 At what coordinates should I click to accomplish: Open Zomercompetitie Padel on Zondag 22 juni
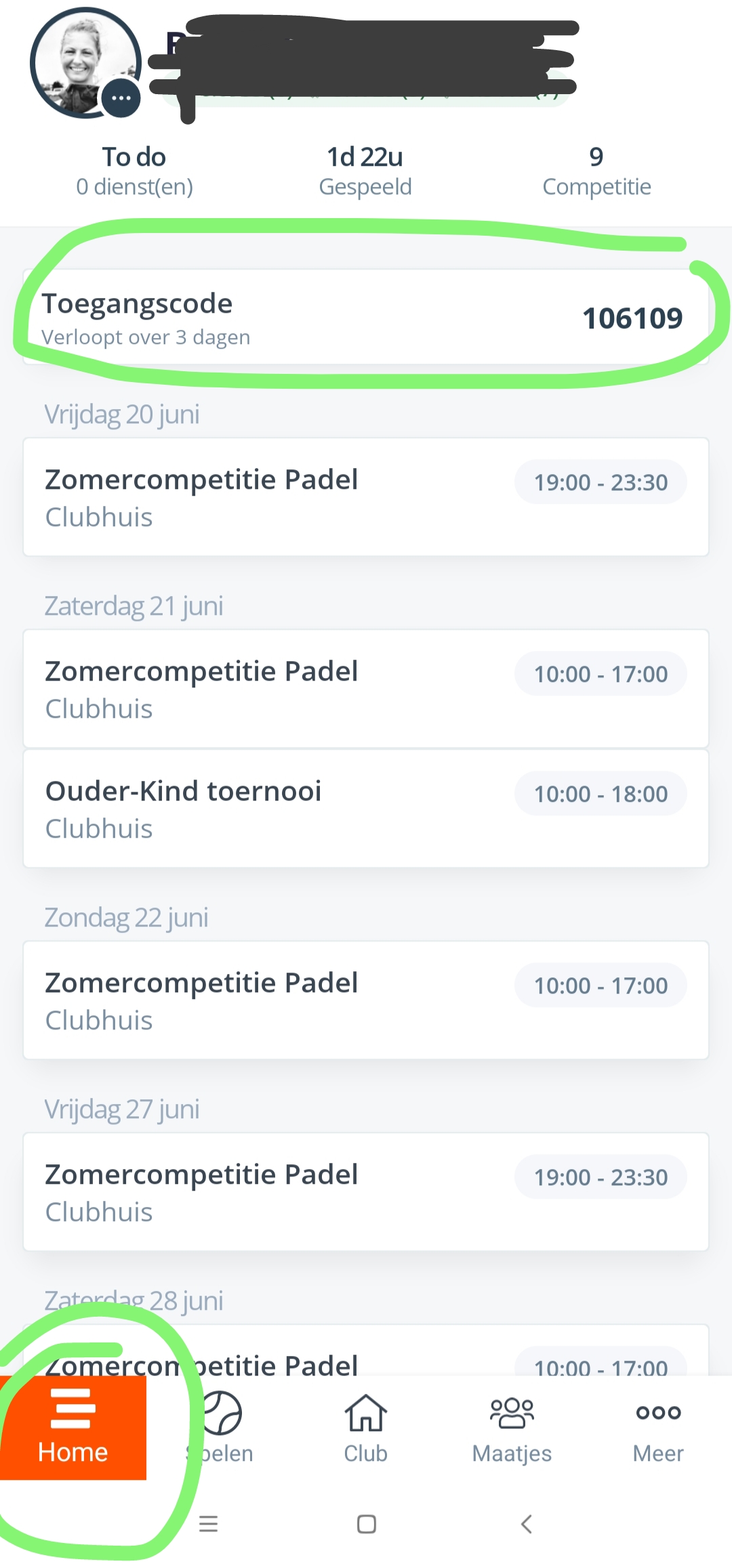pos(366,1000)
